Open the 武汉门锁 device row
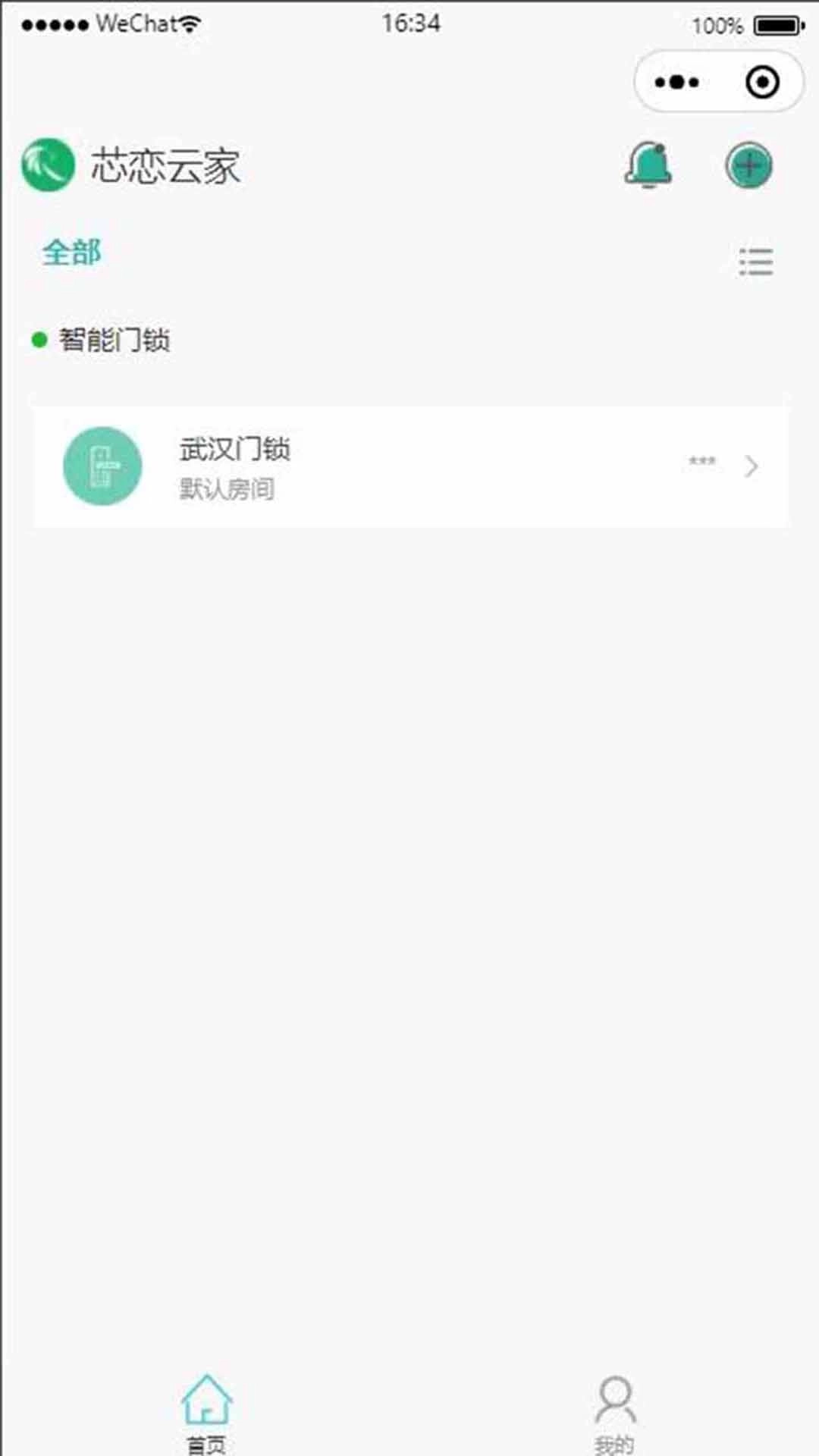819x1456 pixels. pos(409,466)
